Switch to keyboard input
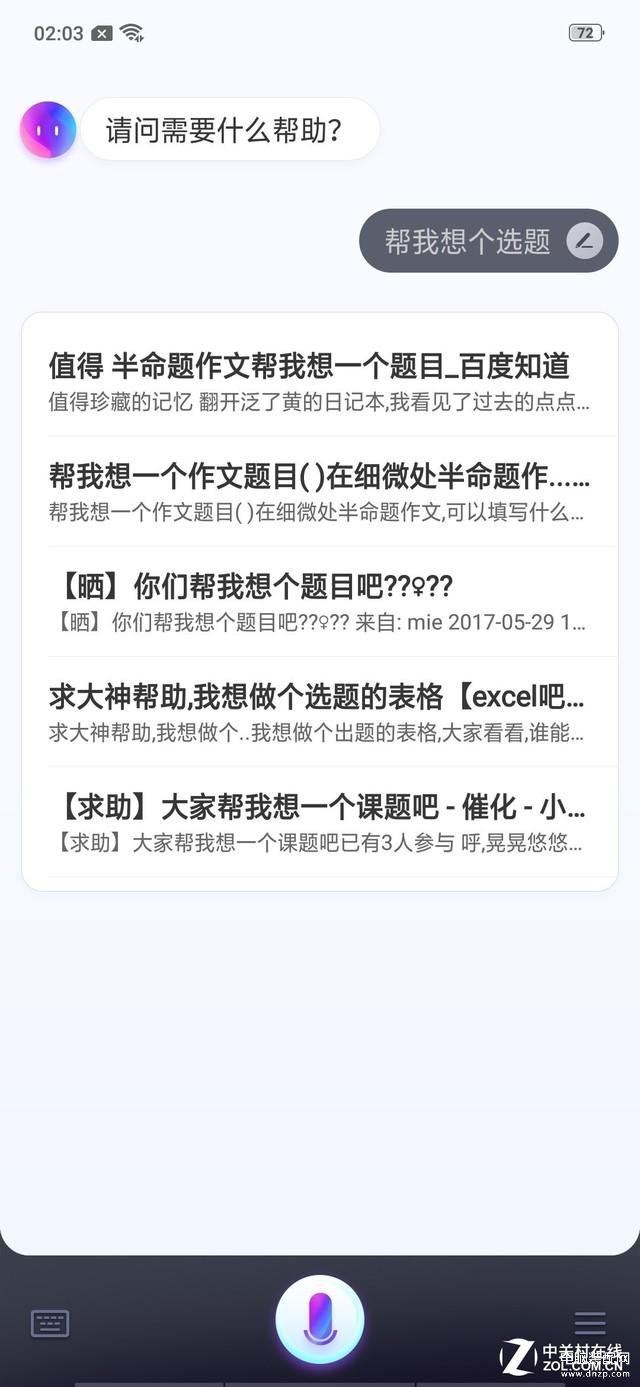 pyautogui.click(x=50, y=1323)
